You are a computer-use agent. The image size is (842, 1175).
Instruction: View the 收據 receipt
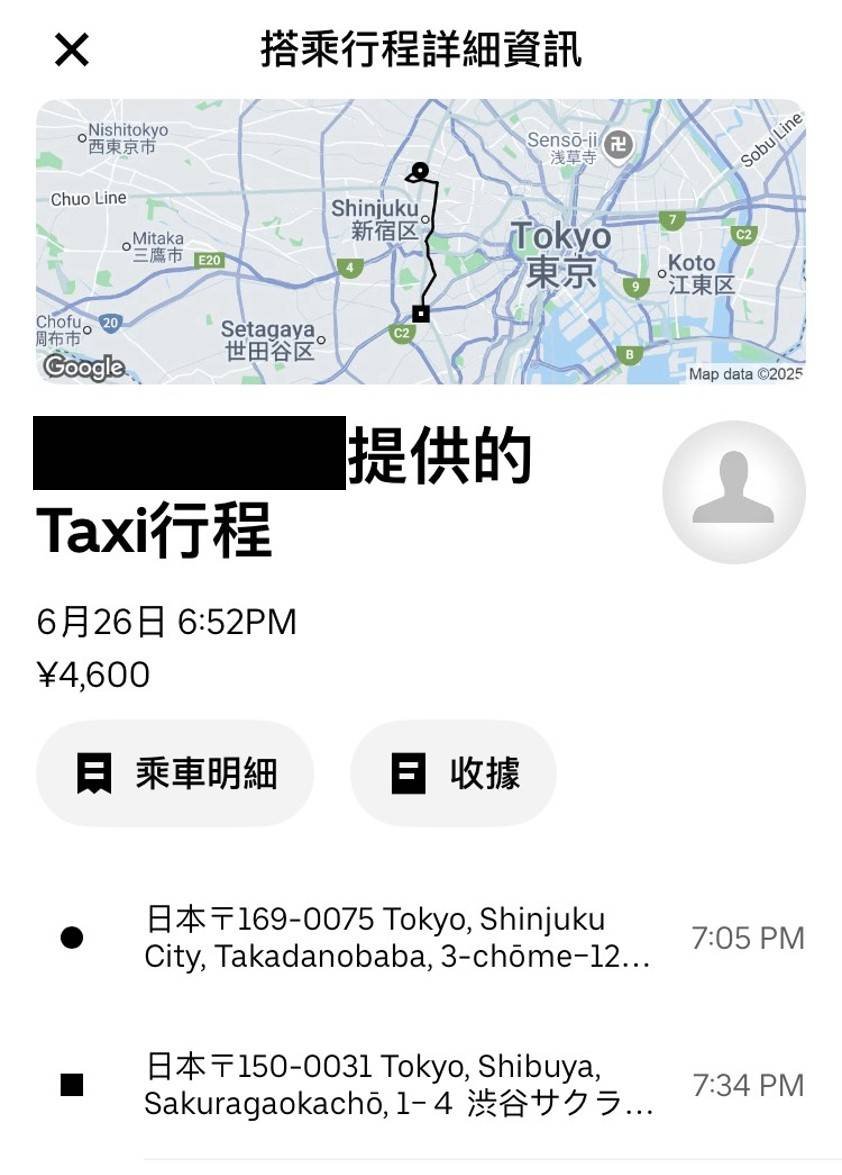453,773
